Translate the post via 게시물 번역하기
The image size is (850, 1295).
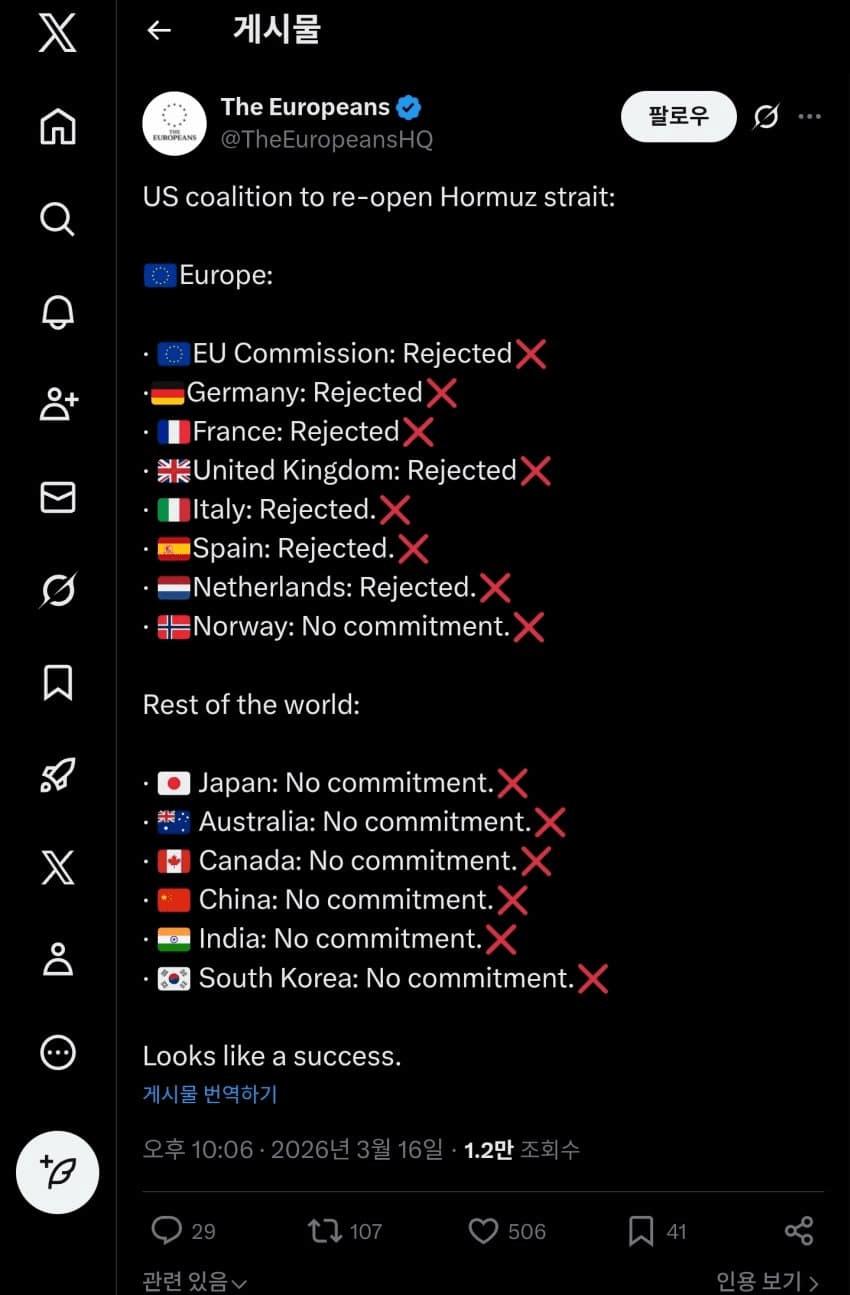point(210,1094)
